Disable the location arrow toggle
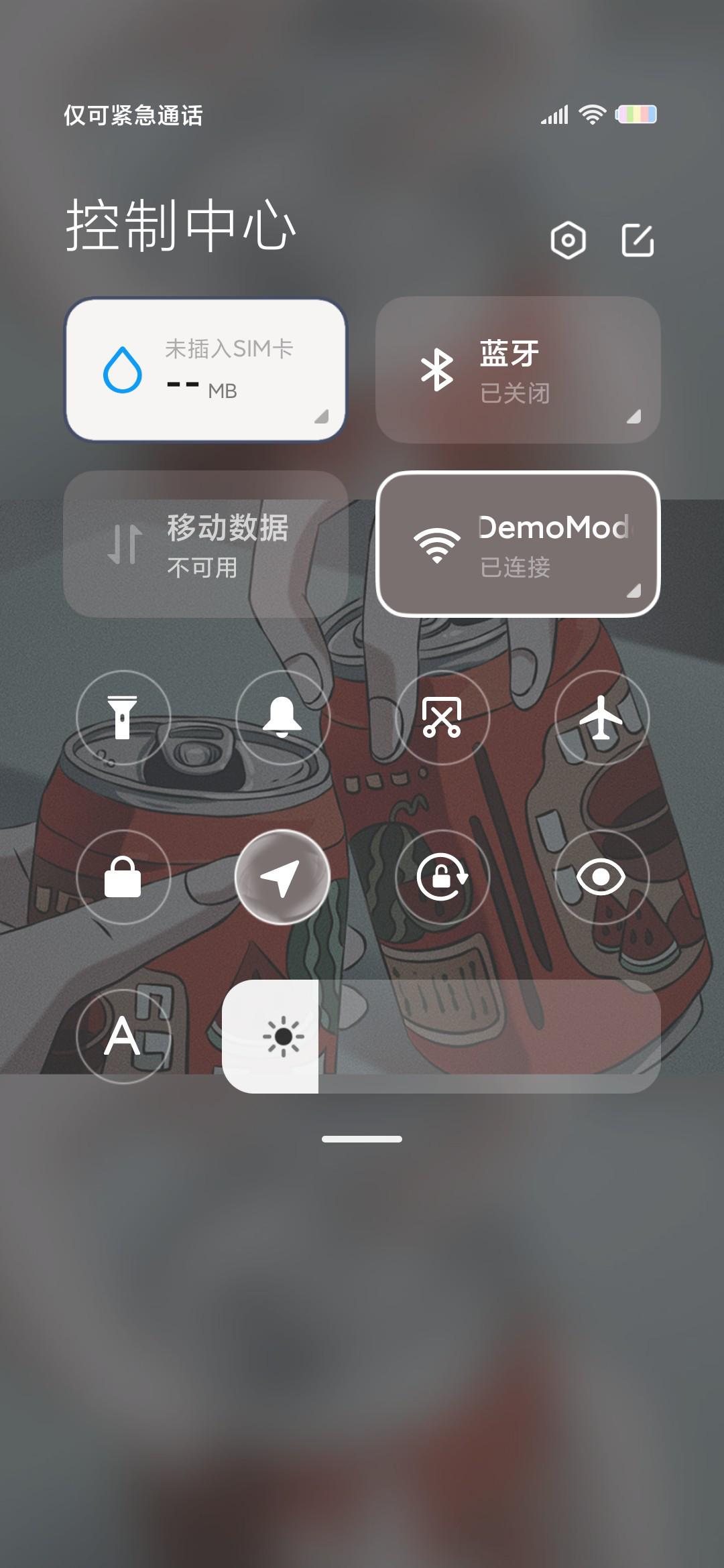Viewport: 724px width, 1568px height. [282, 877]
